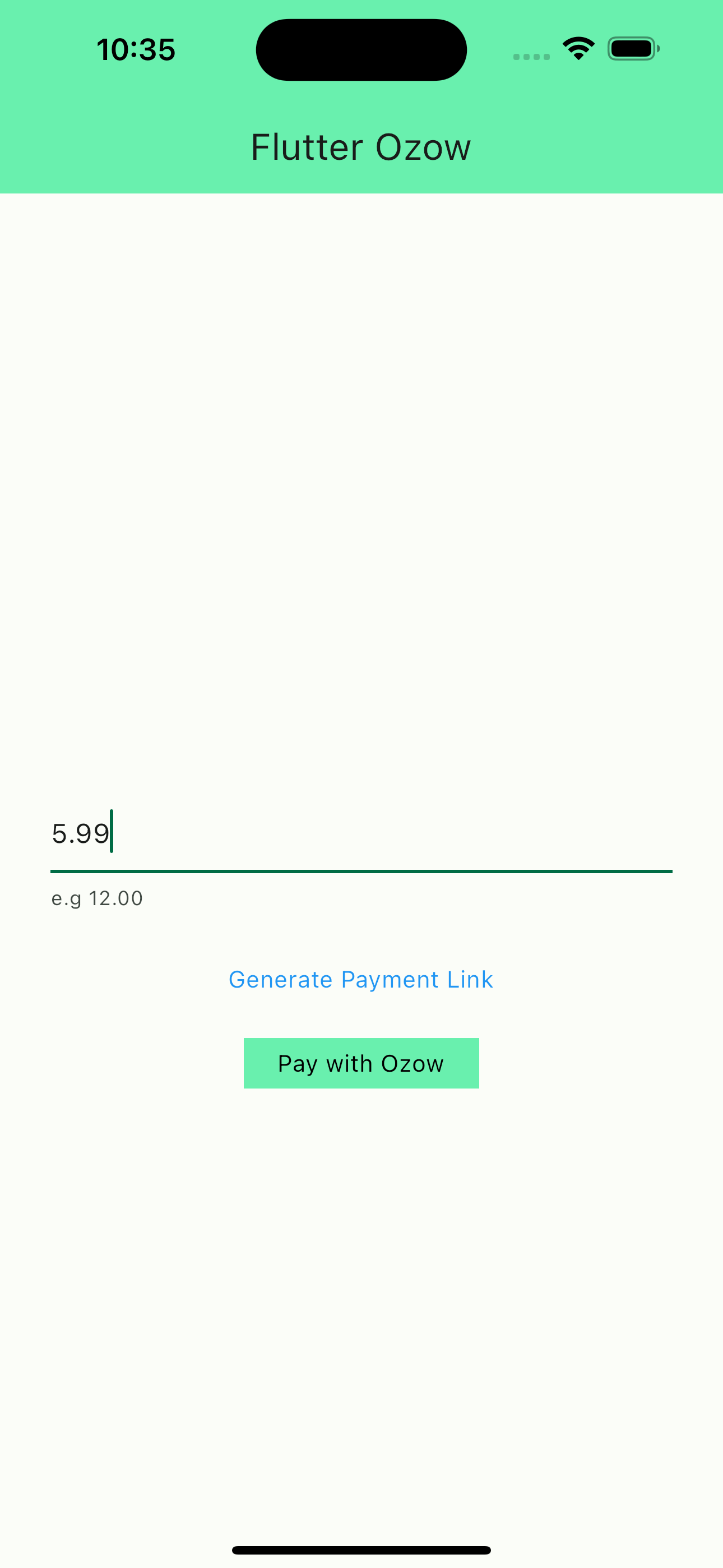Tap Generate Payment Link

coord(361,979)
